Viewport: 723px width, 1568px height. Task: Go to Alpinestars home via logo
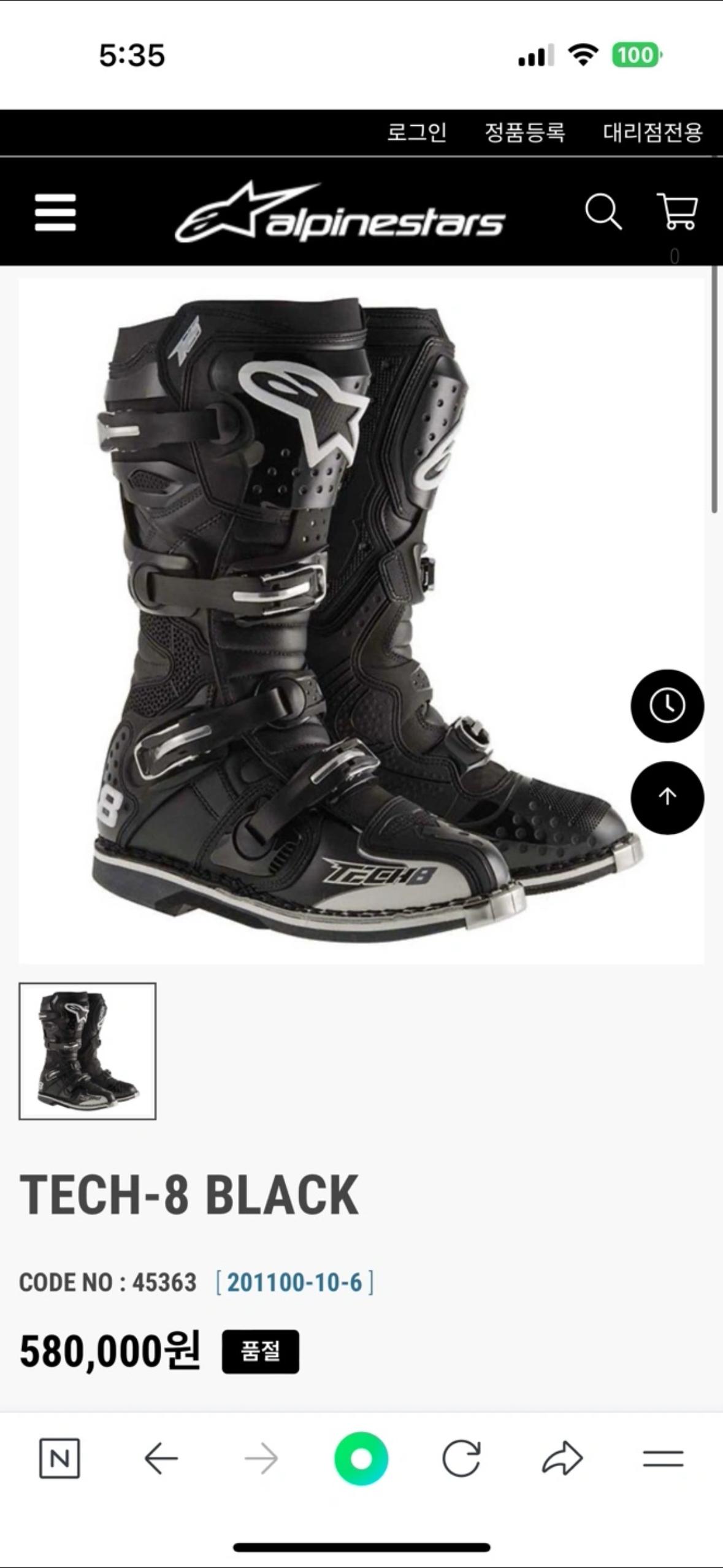point(340,212)
